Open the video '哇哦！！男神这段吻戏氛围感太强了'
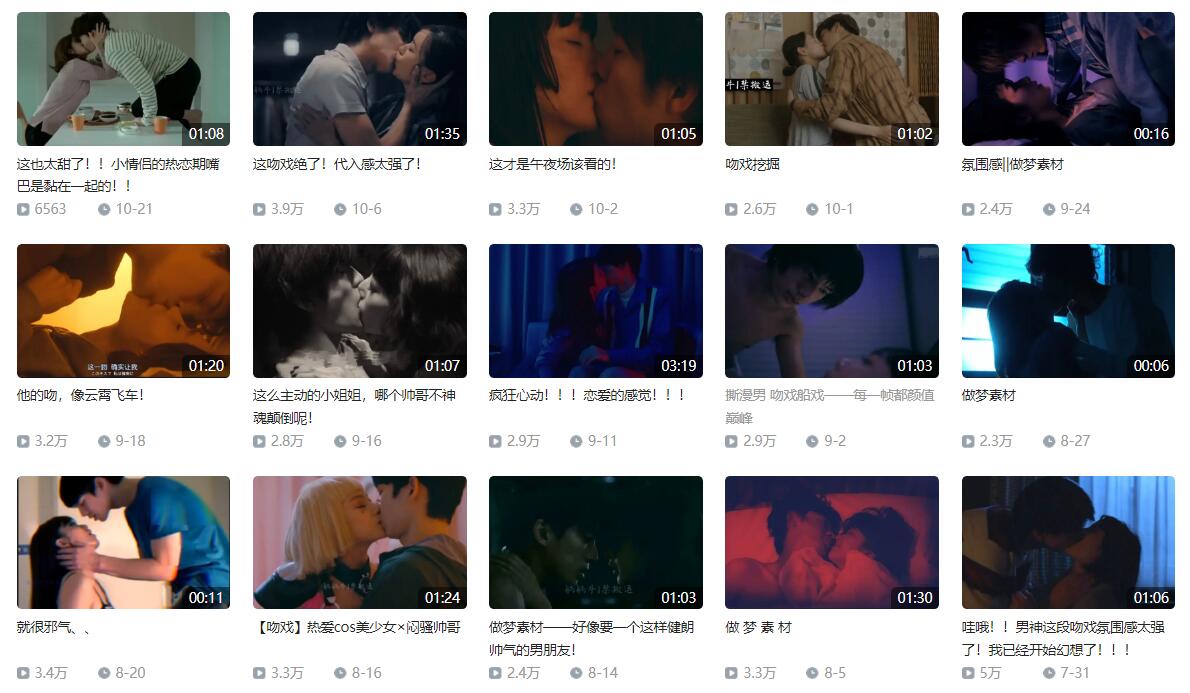The image size is (1190, 693). [x=1067, y=543]
